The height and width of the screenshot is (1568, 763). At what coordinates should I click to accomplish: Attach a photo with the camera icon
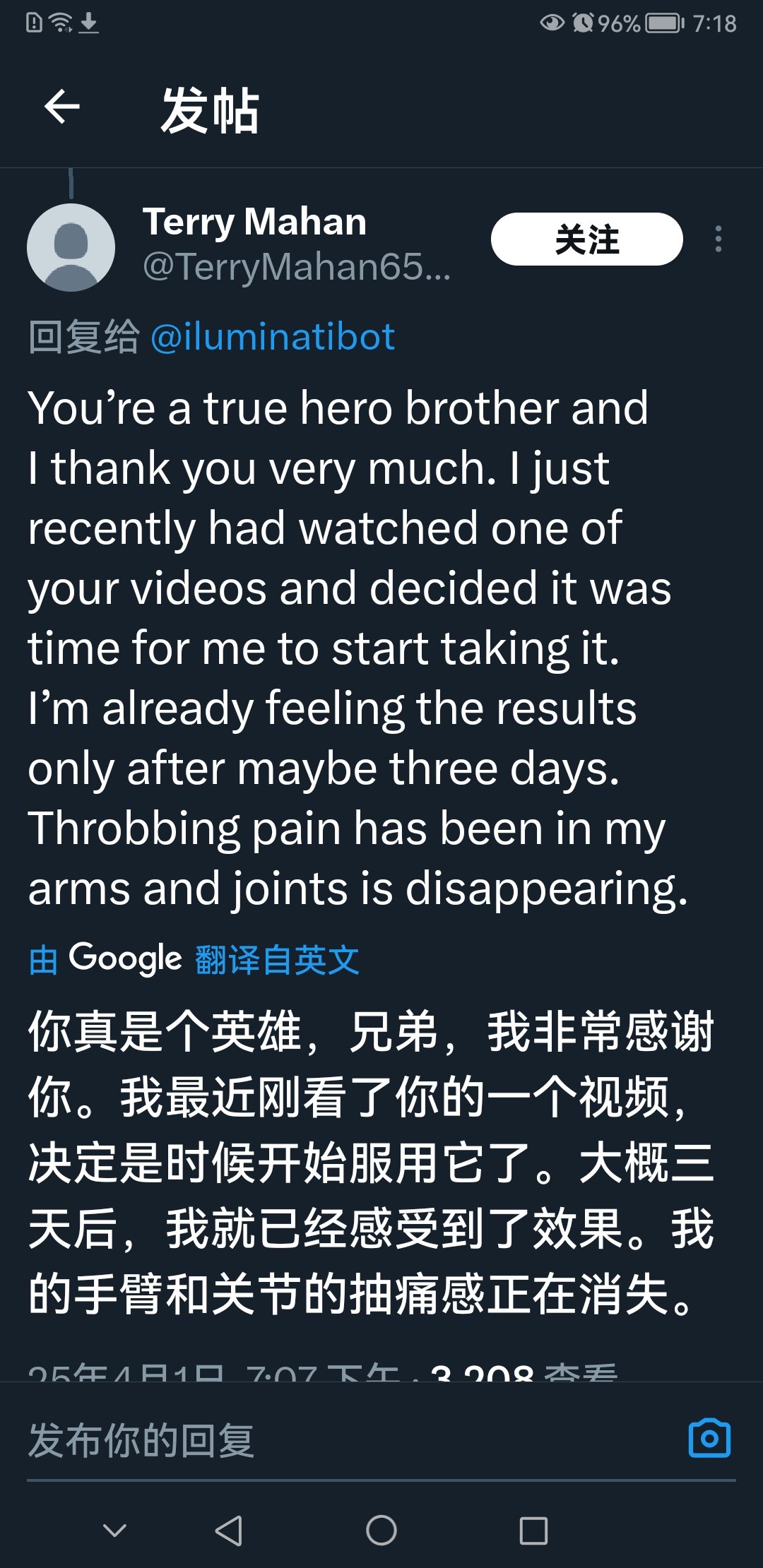[709, 1439]
